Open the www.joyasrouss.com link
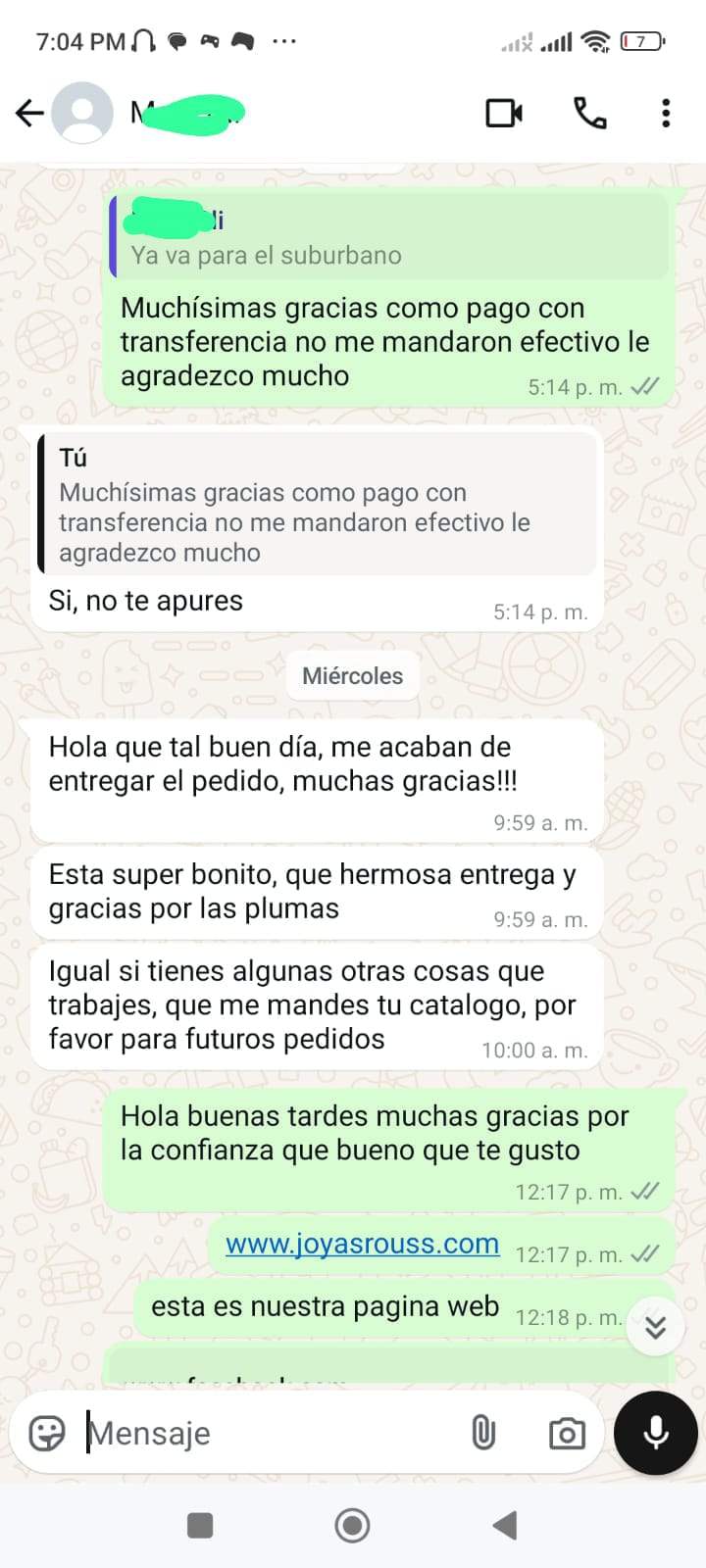 coord(362,1244)
